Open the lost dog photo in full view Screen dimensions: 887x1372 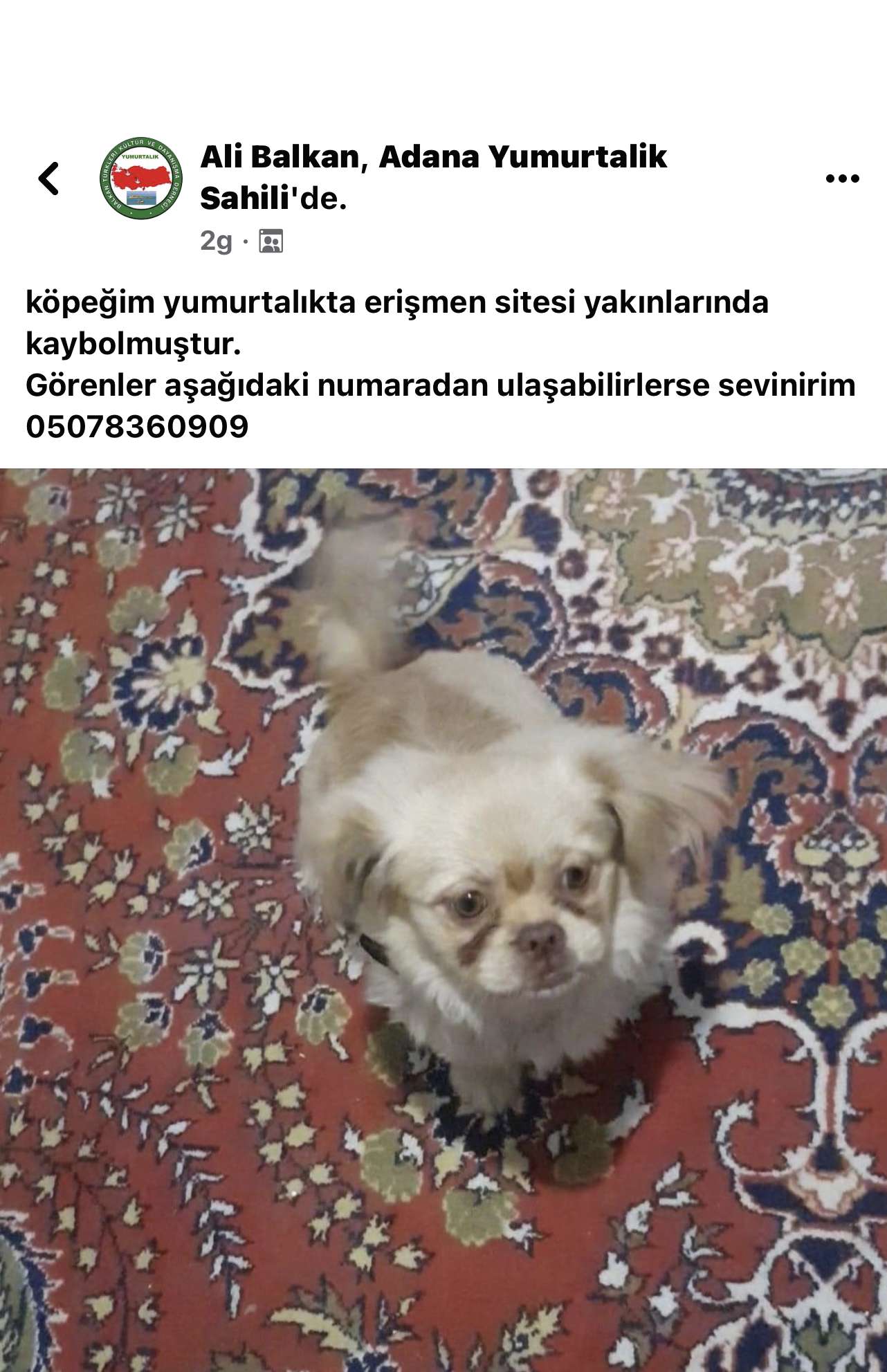(443, 920)
